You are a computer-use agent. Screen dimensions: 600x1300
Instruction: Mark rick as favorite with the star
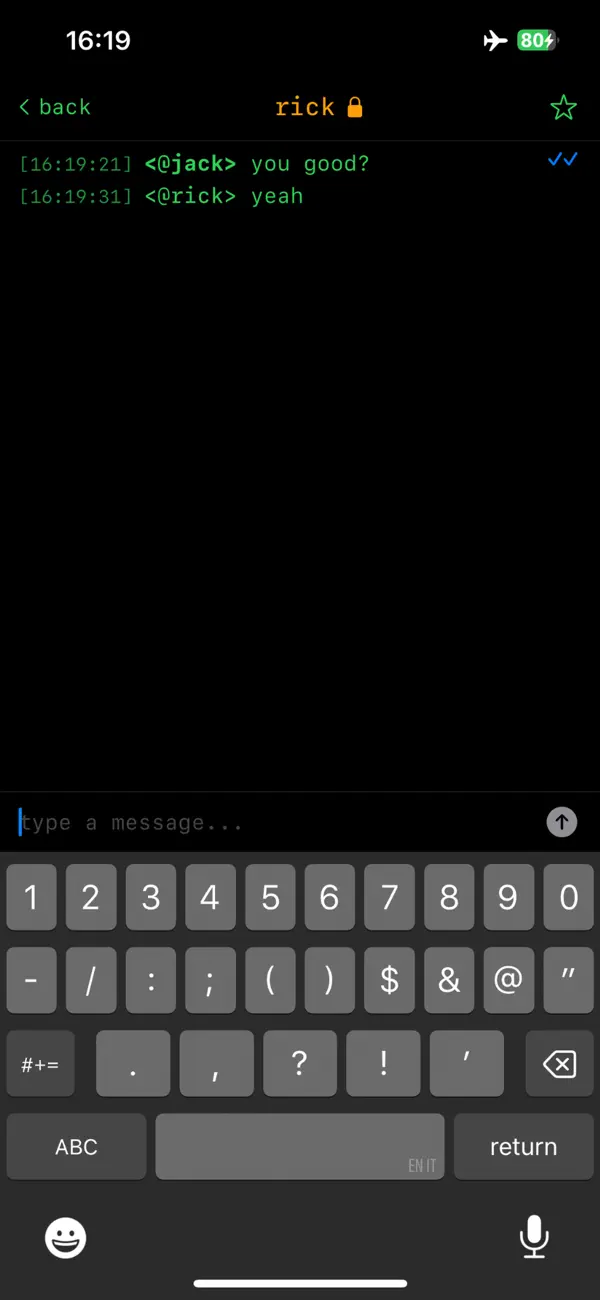coord(563,107)
